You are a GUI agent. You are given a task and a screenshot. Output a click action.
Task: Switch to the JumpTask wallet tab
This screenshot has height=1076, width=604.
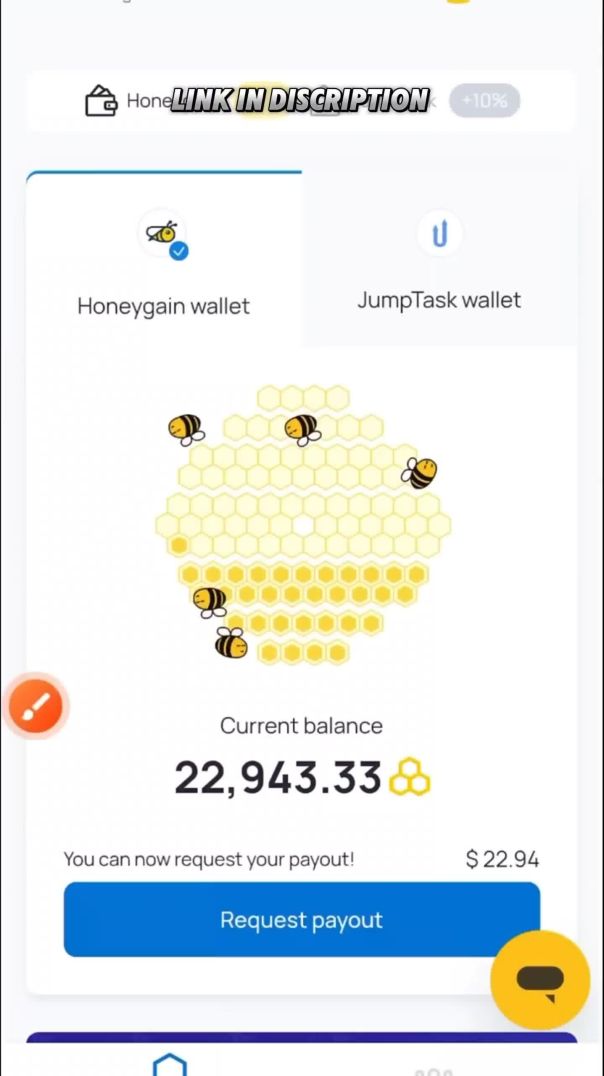pyautogui.click(x=439, y=260)
